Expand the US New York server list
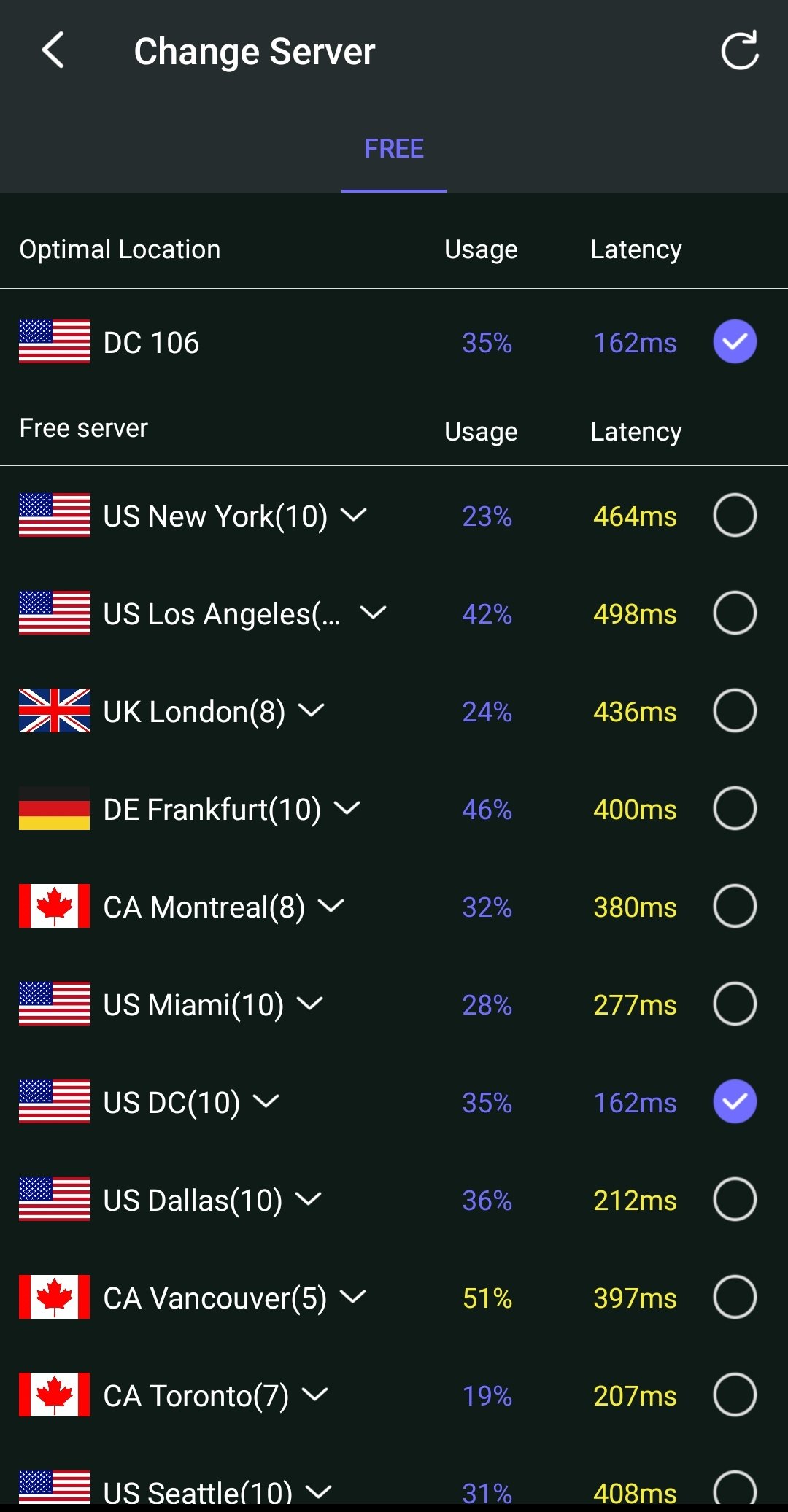Image resolution: width=788 pixels, height=1512 pixels. pos(354,515)
